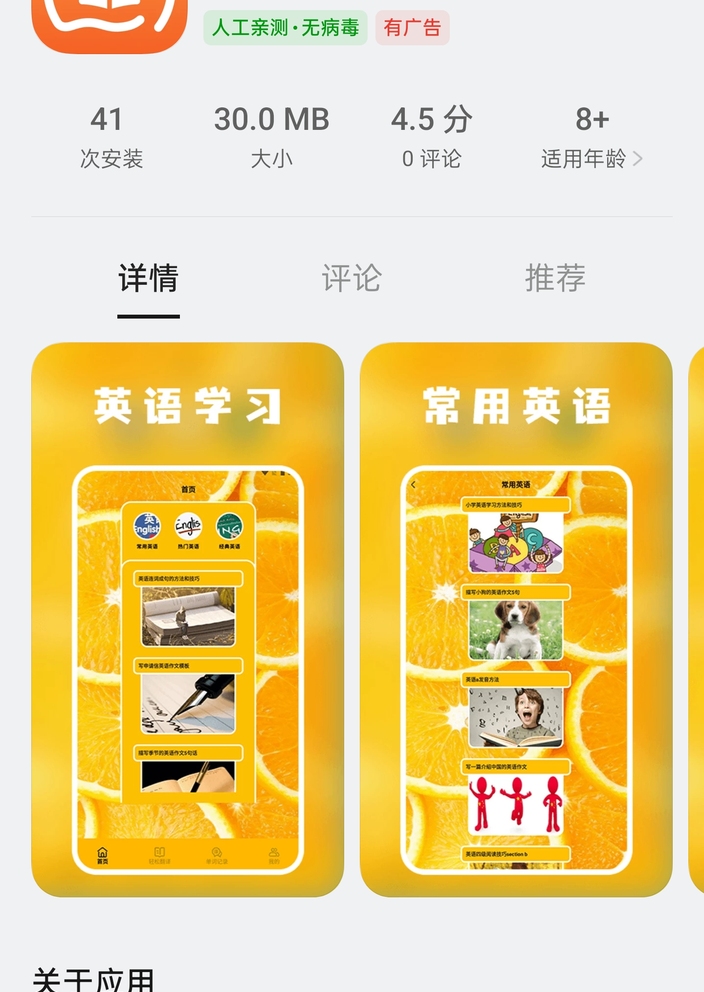Image resolution: width=704 pixels, height=992 pixels.
Task: View the 常用英语 screenshot
Action: click(x=516, y=620)
